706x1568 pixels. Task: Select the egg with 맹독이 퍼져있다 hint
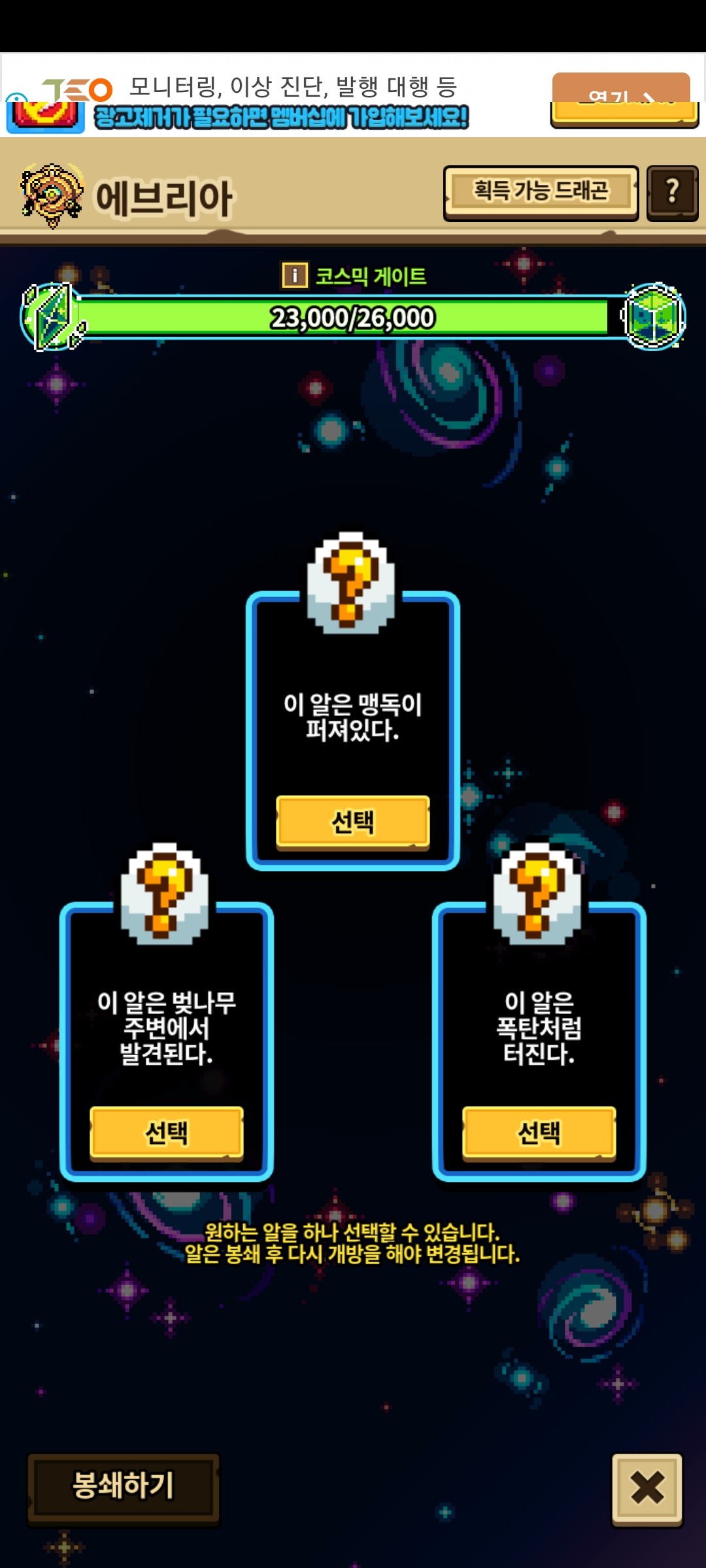(x=353, y=822)
